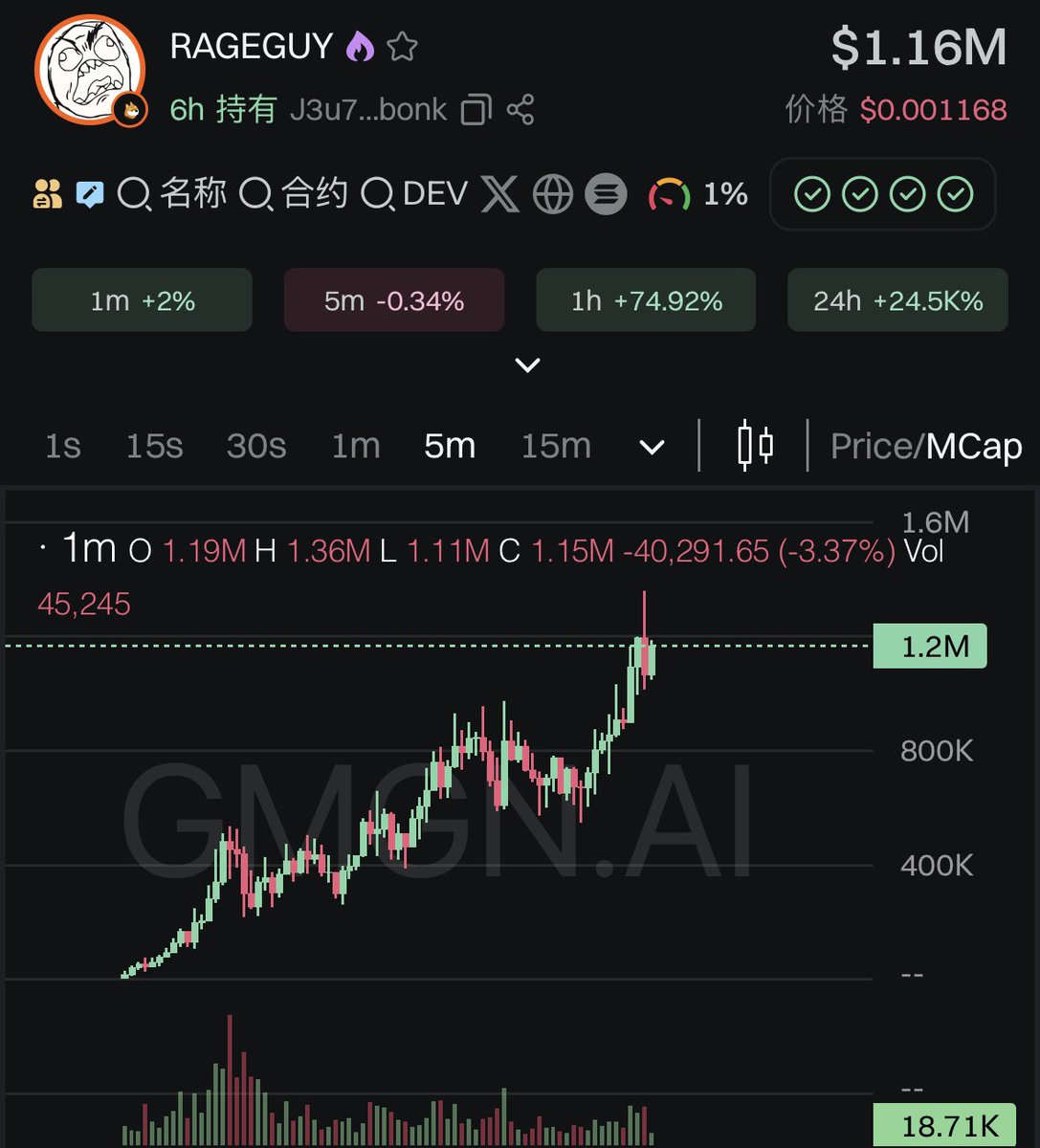Change chart type via candlestick icon
Viewport: 1040px width, 1148px height.
tap(755, 446)
